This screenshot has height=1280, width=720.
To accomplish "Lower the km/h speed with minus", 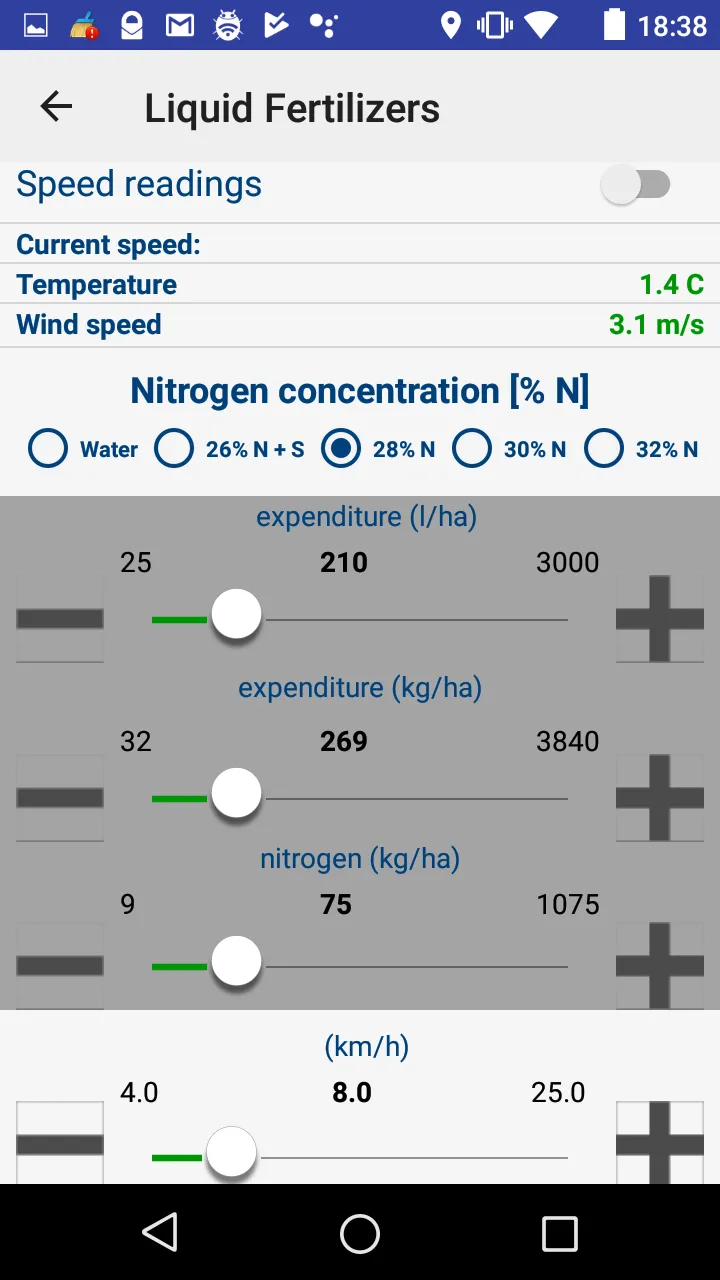I will [x=60, y=1144].
